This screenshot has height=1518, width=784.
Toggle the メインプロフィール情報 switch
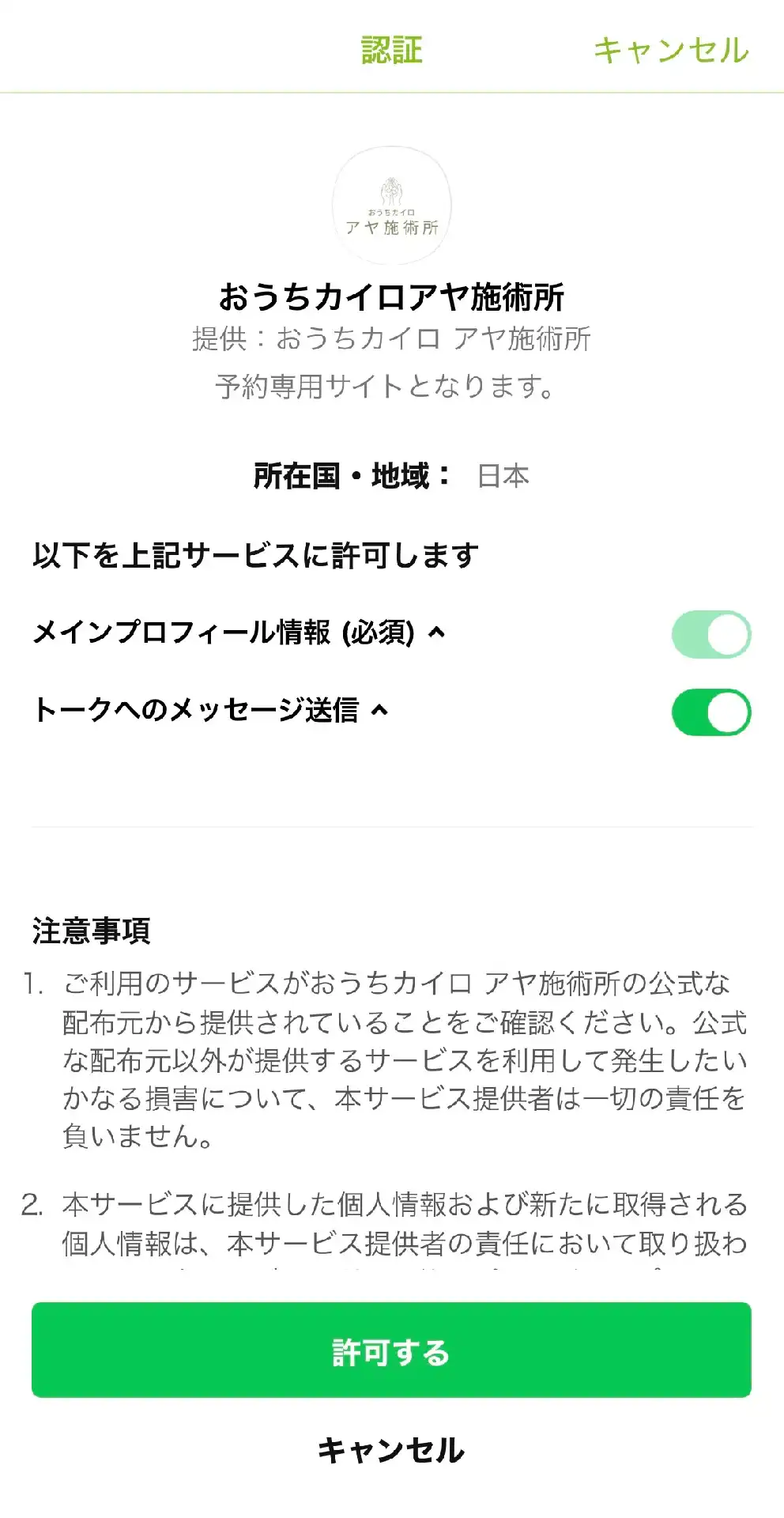710,634
